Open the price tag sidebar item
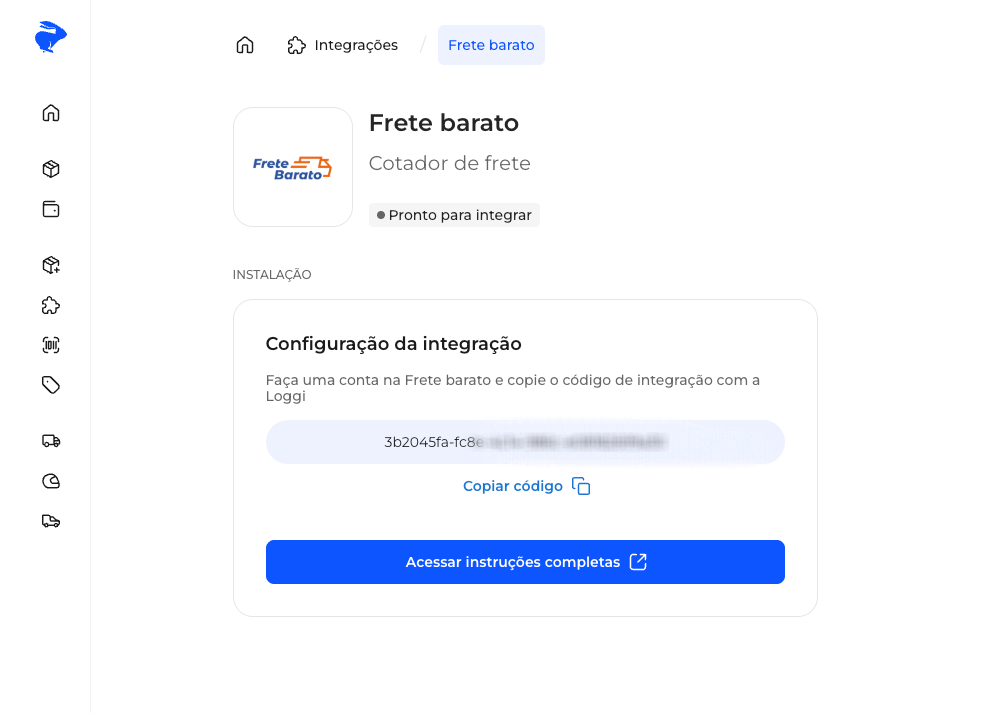This screenshot has height=713, width=1001. pos(51,385)
